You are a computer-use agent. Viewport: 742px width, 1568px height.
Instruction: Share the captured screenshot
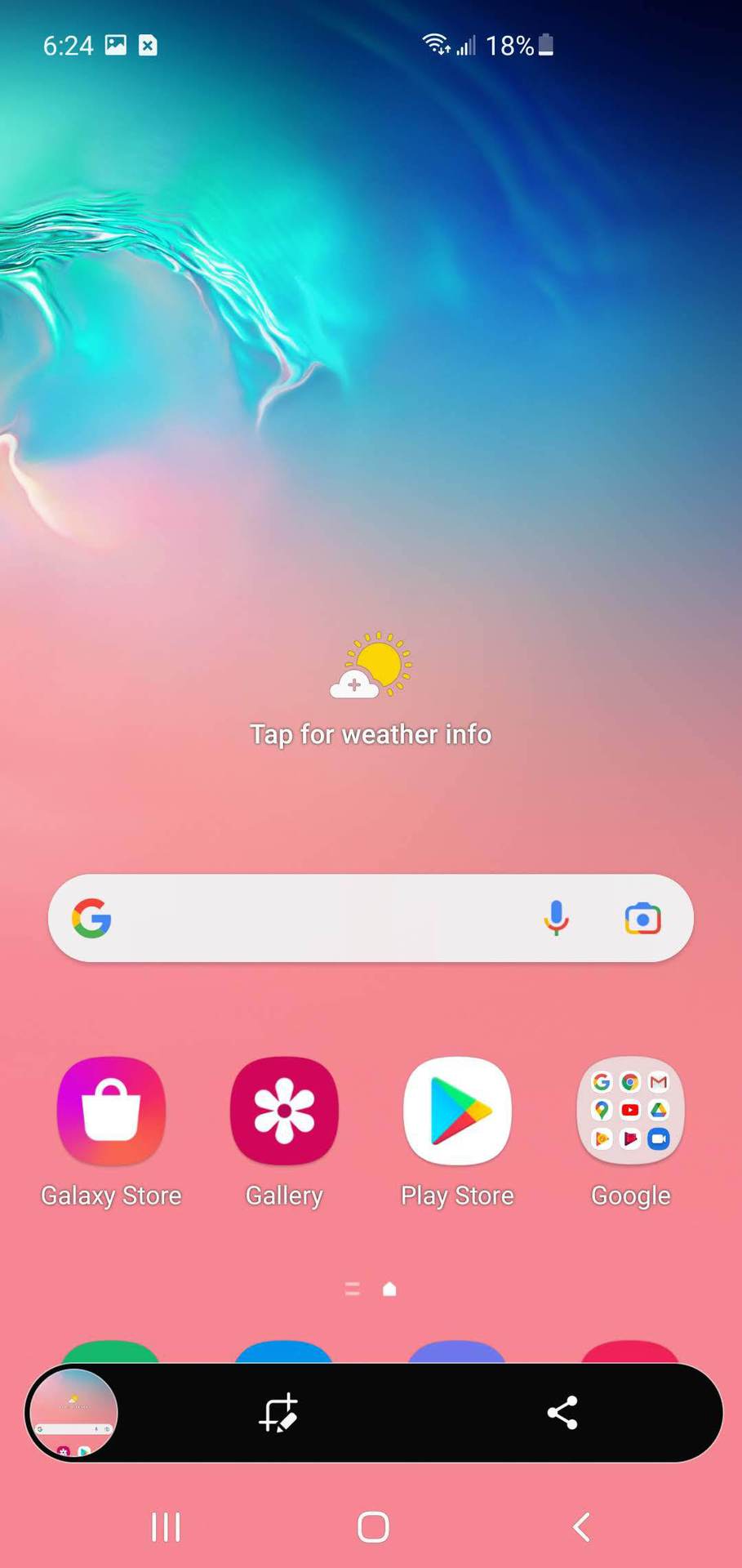(x=562, y=1413)
